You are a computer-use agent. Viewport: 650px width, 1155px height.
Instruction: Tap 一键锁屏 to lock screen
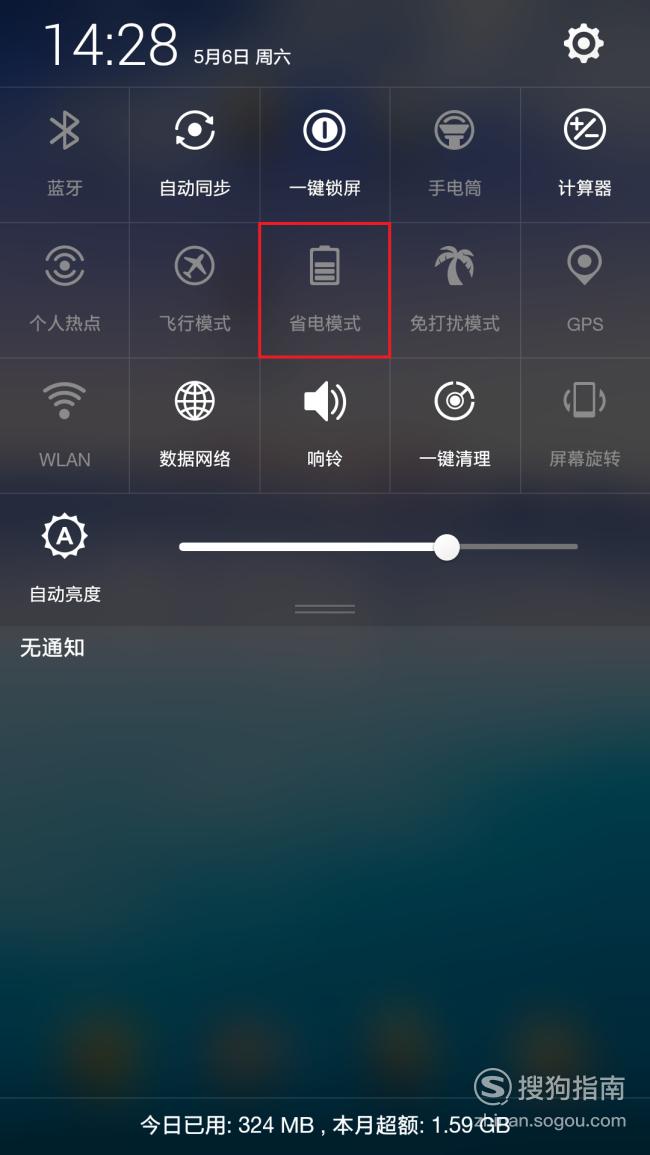click(325, 155)
